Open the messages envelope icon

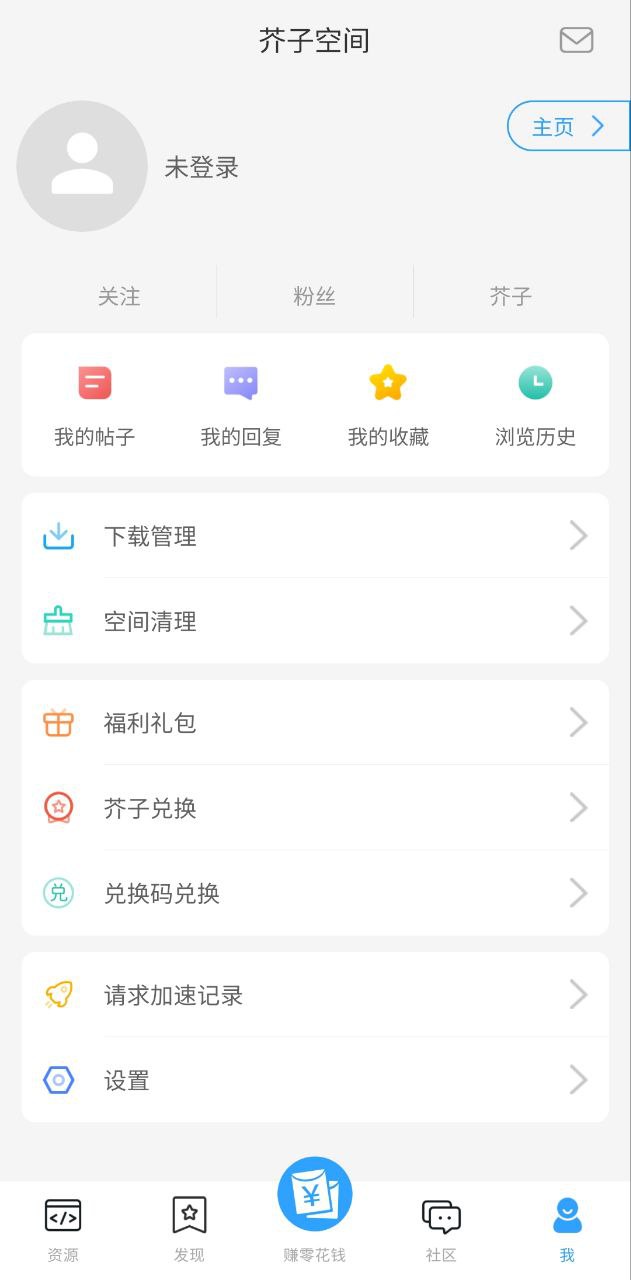pos(576,40)
